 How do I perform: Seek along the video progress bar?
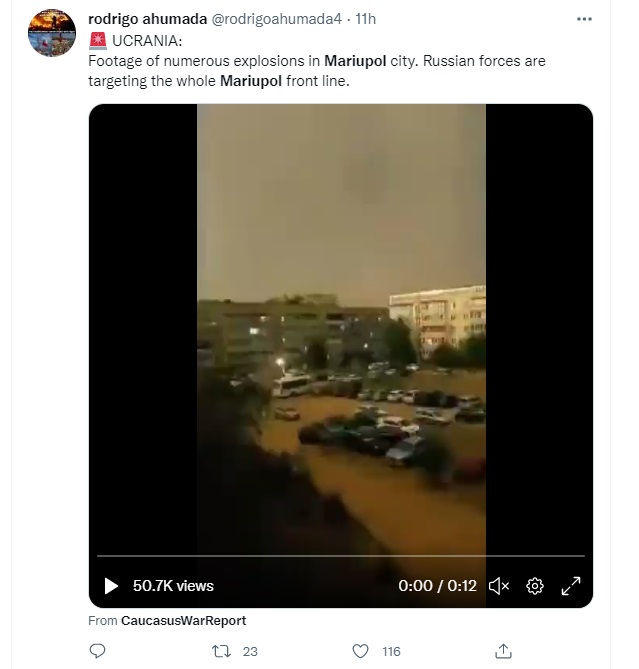(x=340, y=556)
